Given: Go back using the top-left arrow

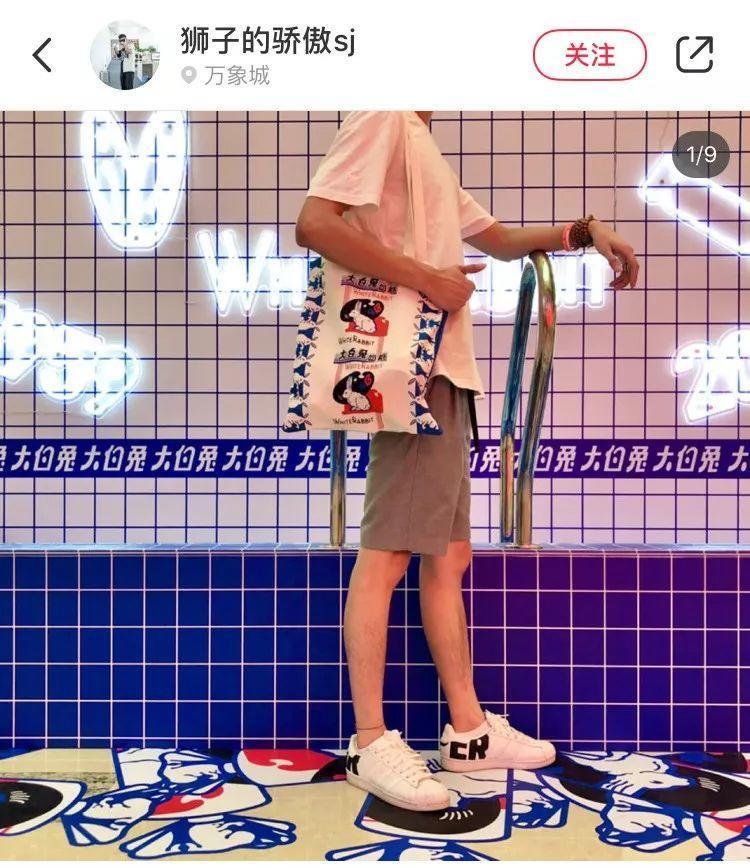Looking at the screenshot, I should pos(42,55).
